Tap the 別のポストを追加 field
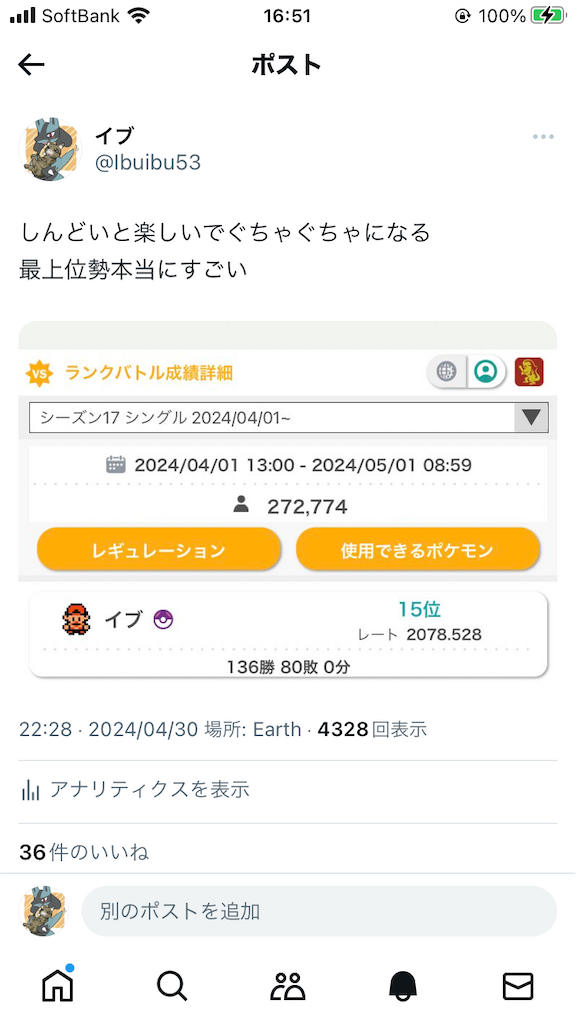576x1024 pixels. click(x=319, y=911)
